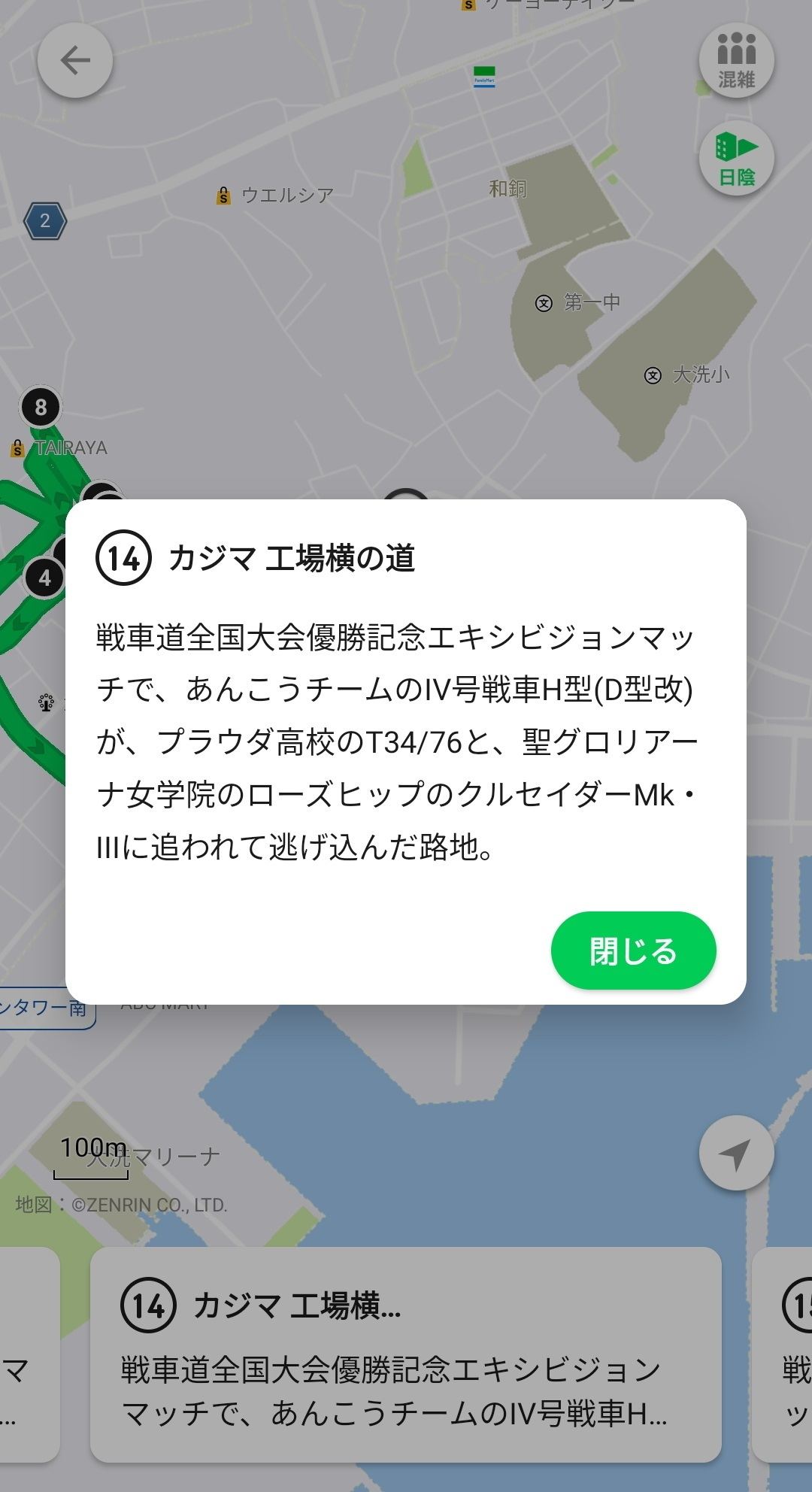Go back with the arrow button
The width and height of the screenshot is (812, 1492).
click(75, 60)
